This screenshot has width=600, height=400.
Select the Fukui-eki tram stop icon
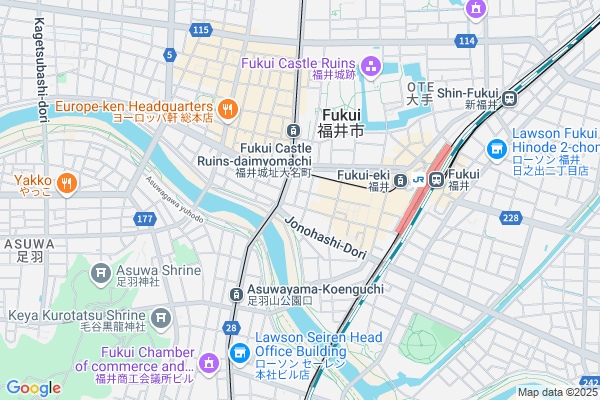pyautogui.click(x=400, y=181)
